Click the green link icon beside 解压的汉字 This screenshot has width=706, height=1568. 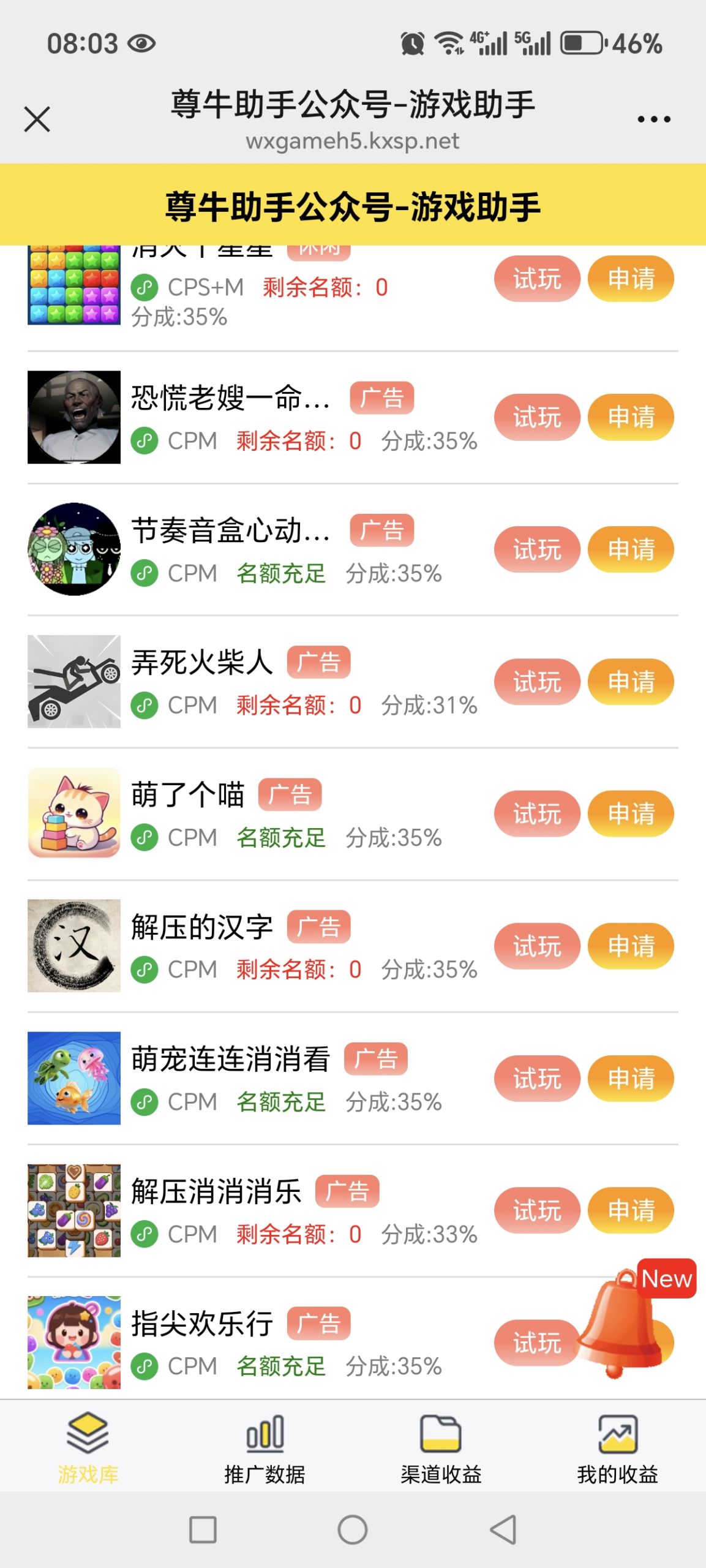pos(145,969)
